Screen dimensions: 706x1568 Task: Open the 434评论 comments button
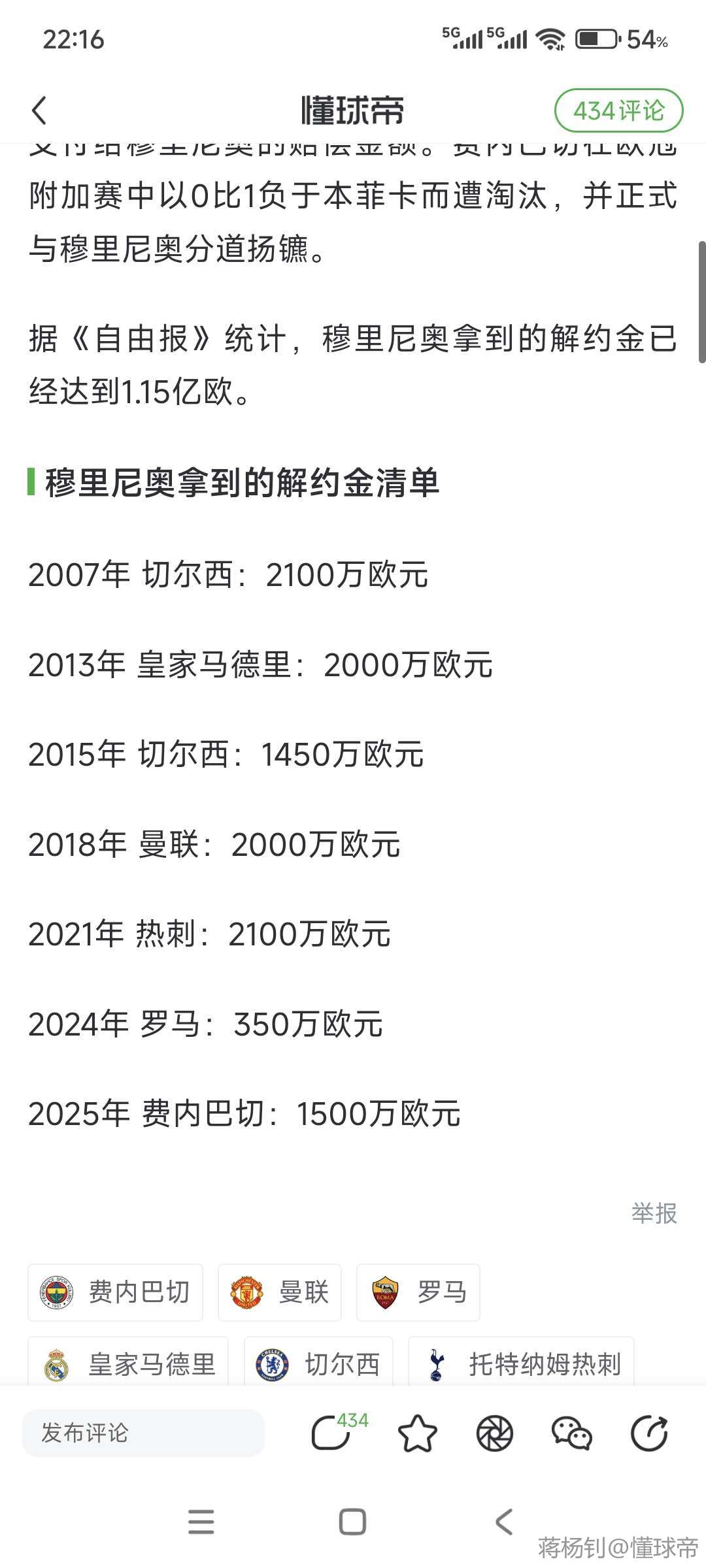(618, 110)
